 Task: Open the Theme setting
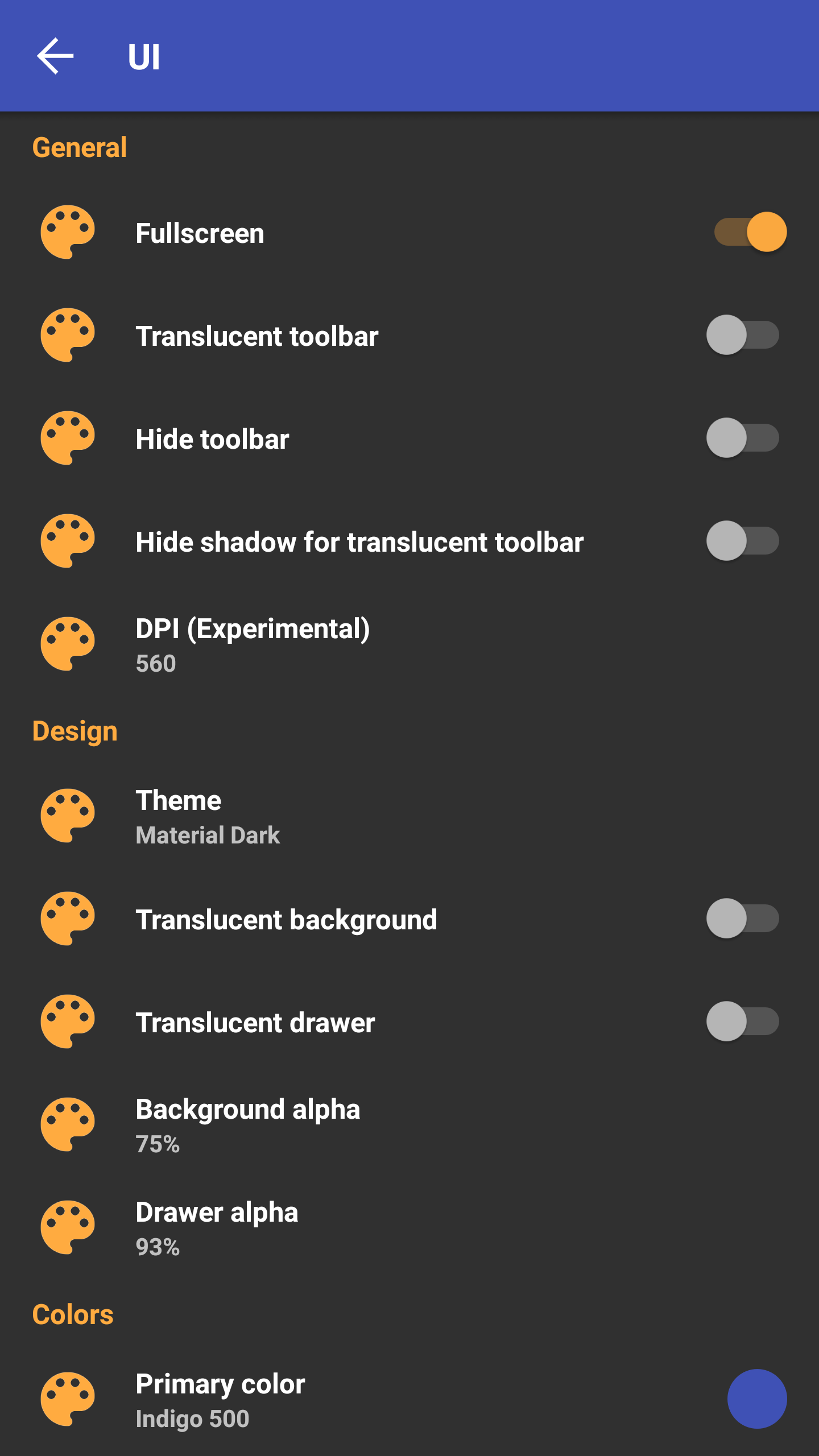click(409, 816)
